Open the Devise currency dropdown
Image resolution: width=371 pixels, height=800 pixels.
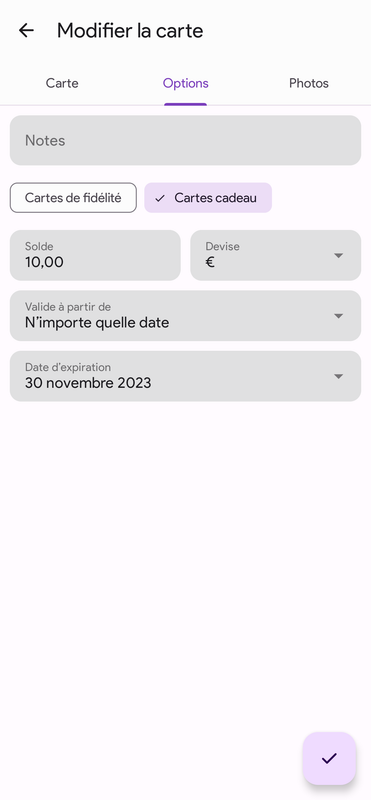pos(276,255)
